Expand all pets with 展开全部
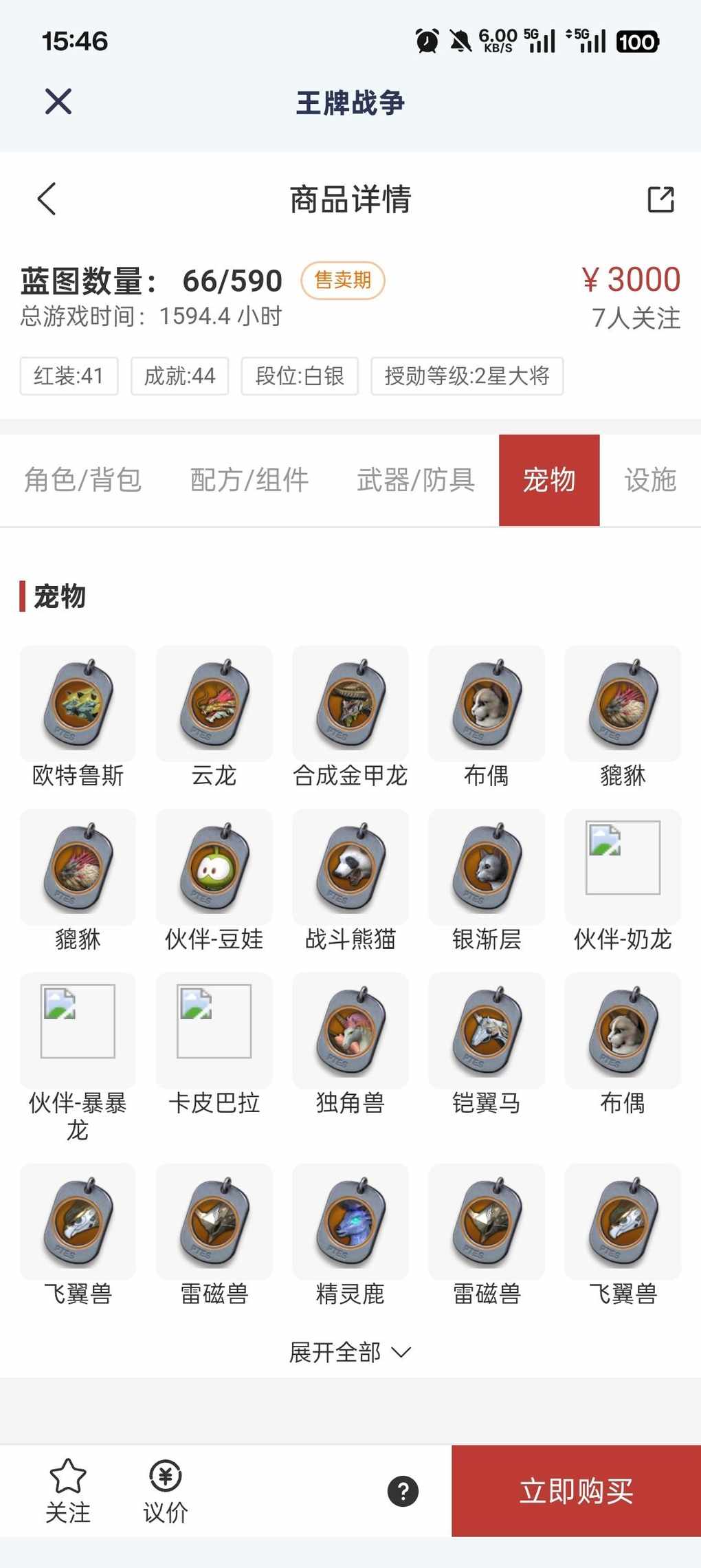The image size is (701, 1568). coord(350,1352)
